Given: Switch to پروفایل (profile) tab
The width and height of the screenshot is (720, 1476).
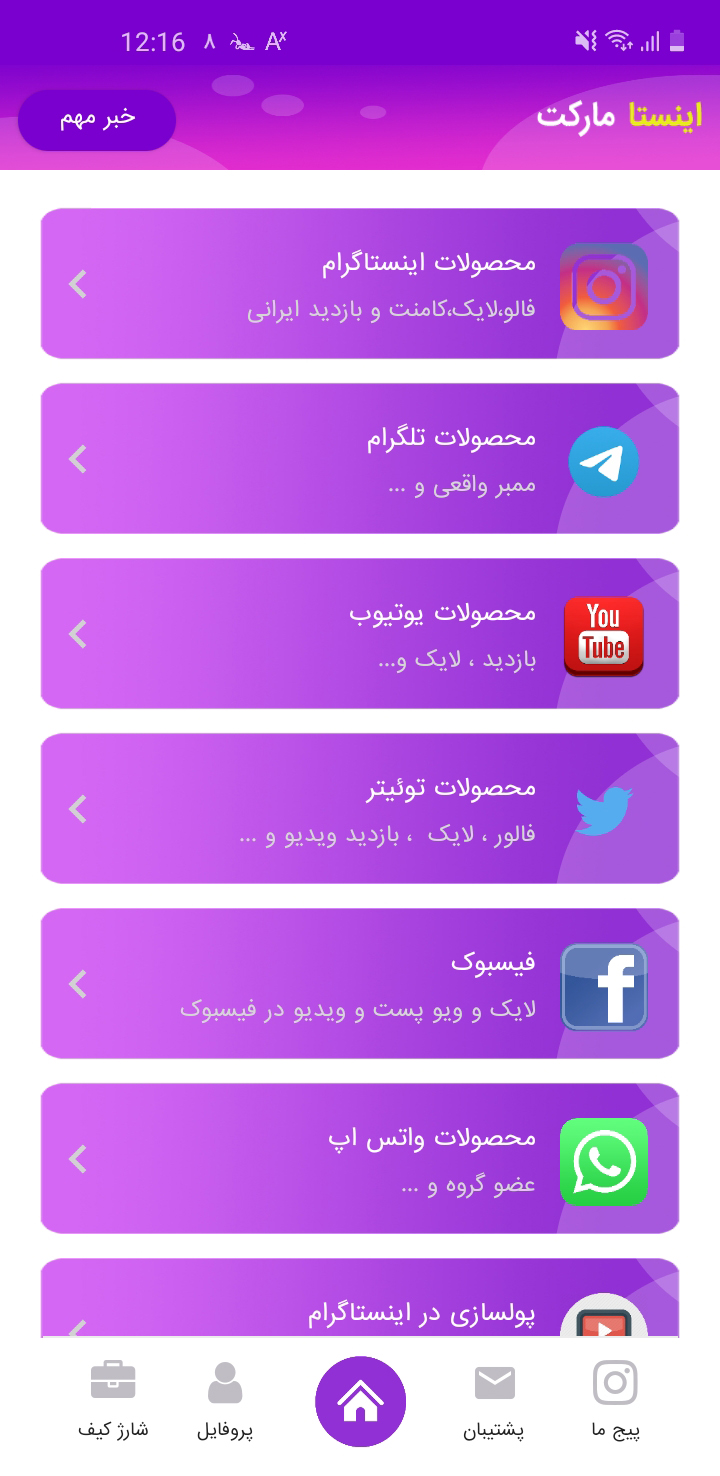Looking at the screenshot, I should coord(225,1400).
